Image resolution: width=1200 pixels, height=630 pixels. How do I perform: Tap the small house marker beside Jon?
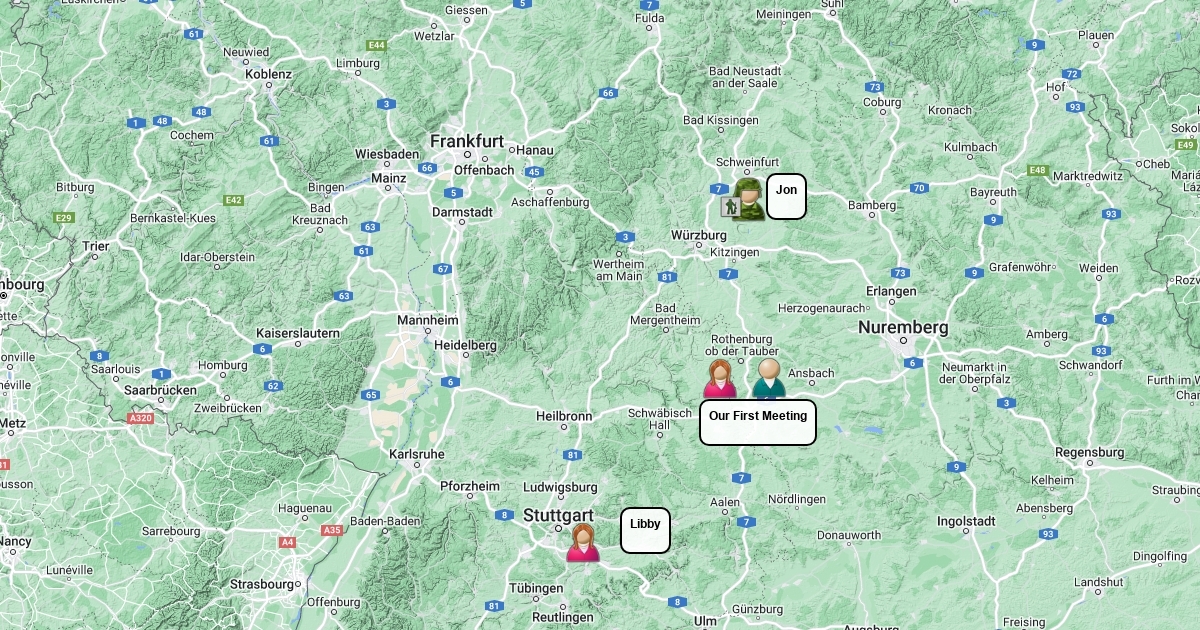point(730,207)
